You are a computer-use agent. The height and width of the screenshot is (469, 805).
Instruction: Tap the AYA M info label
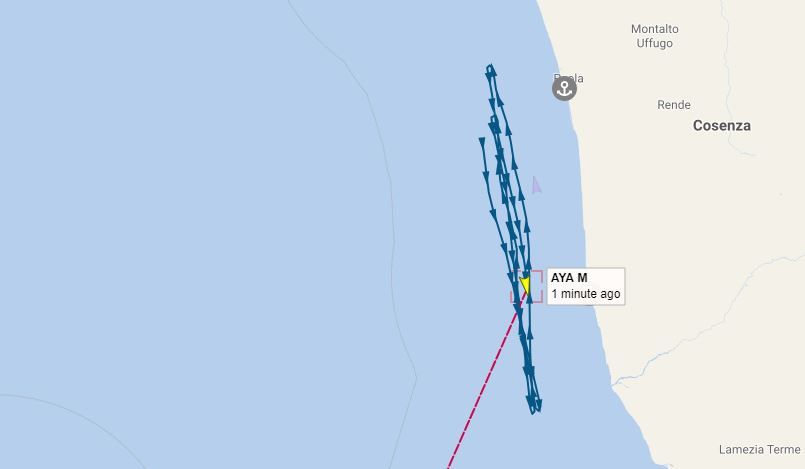coord(585,286)
